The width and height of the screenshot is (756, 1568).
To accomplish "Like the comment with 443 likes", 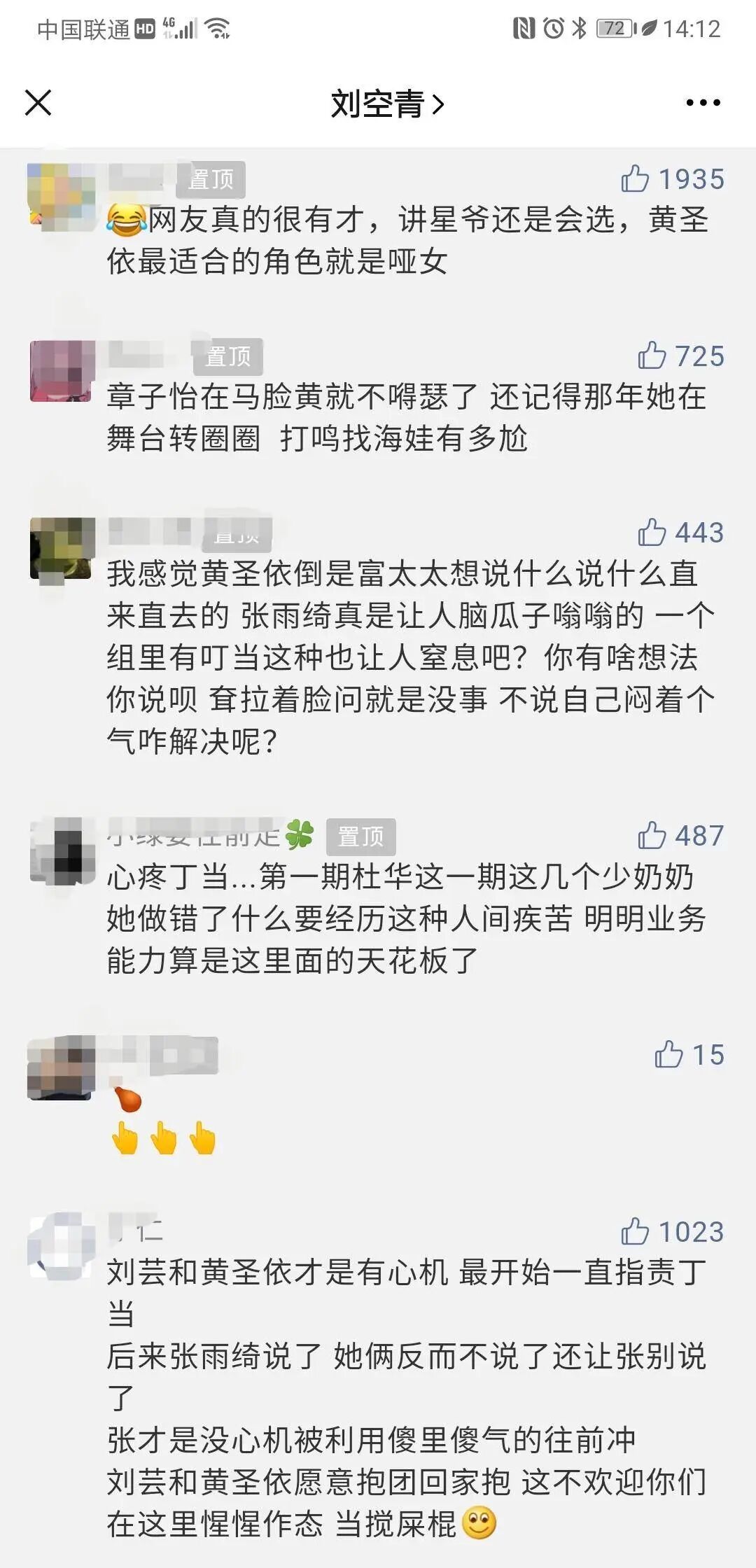I will (x=652, y=533).
